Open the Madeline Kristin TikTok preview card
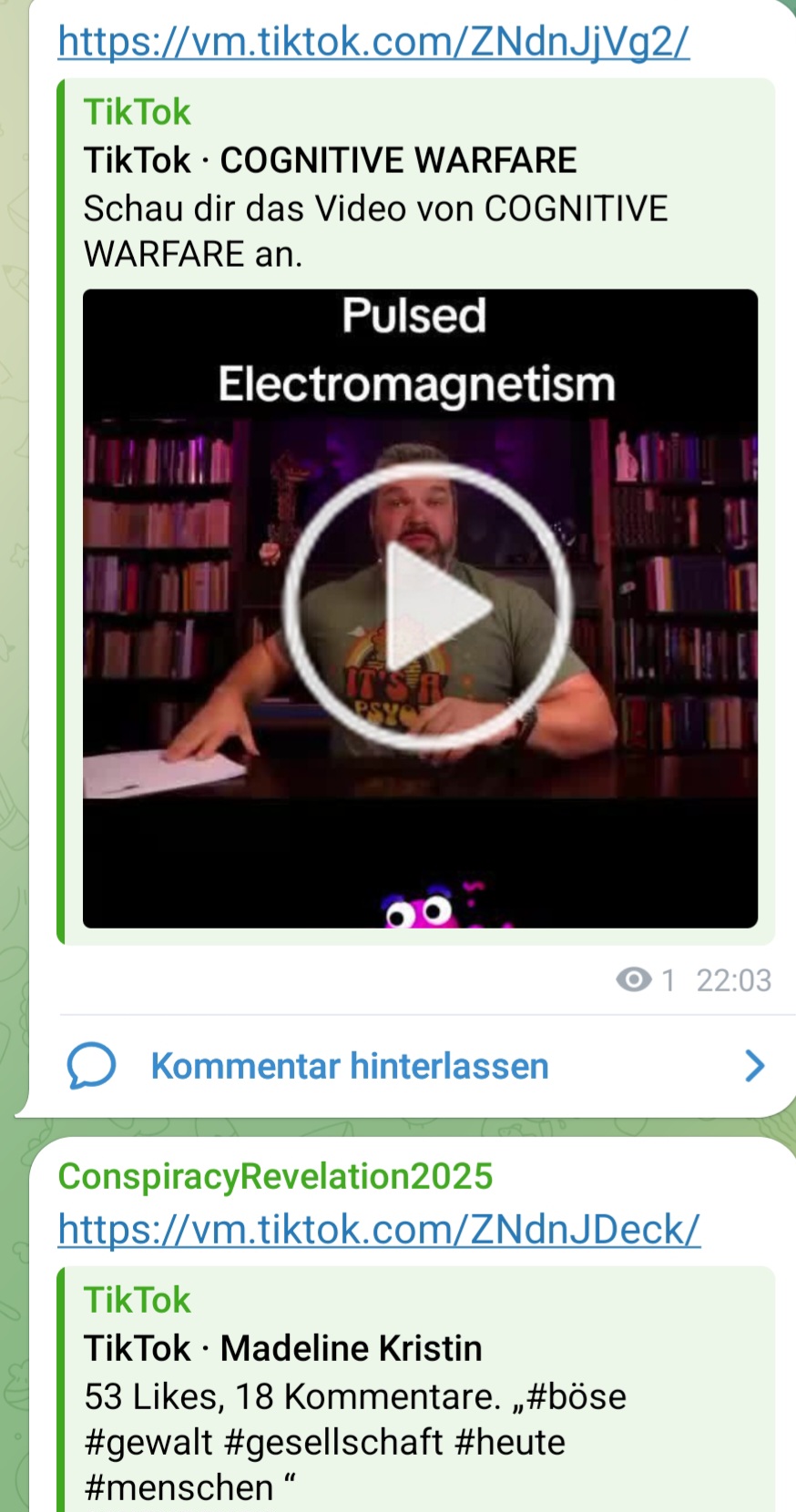The width and height of the screenshot is (796, 1512). [x=415, y=1393]
